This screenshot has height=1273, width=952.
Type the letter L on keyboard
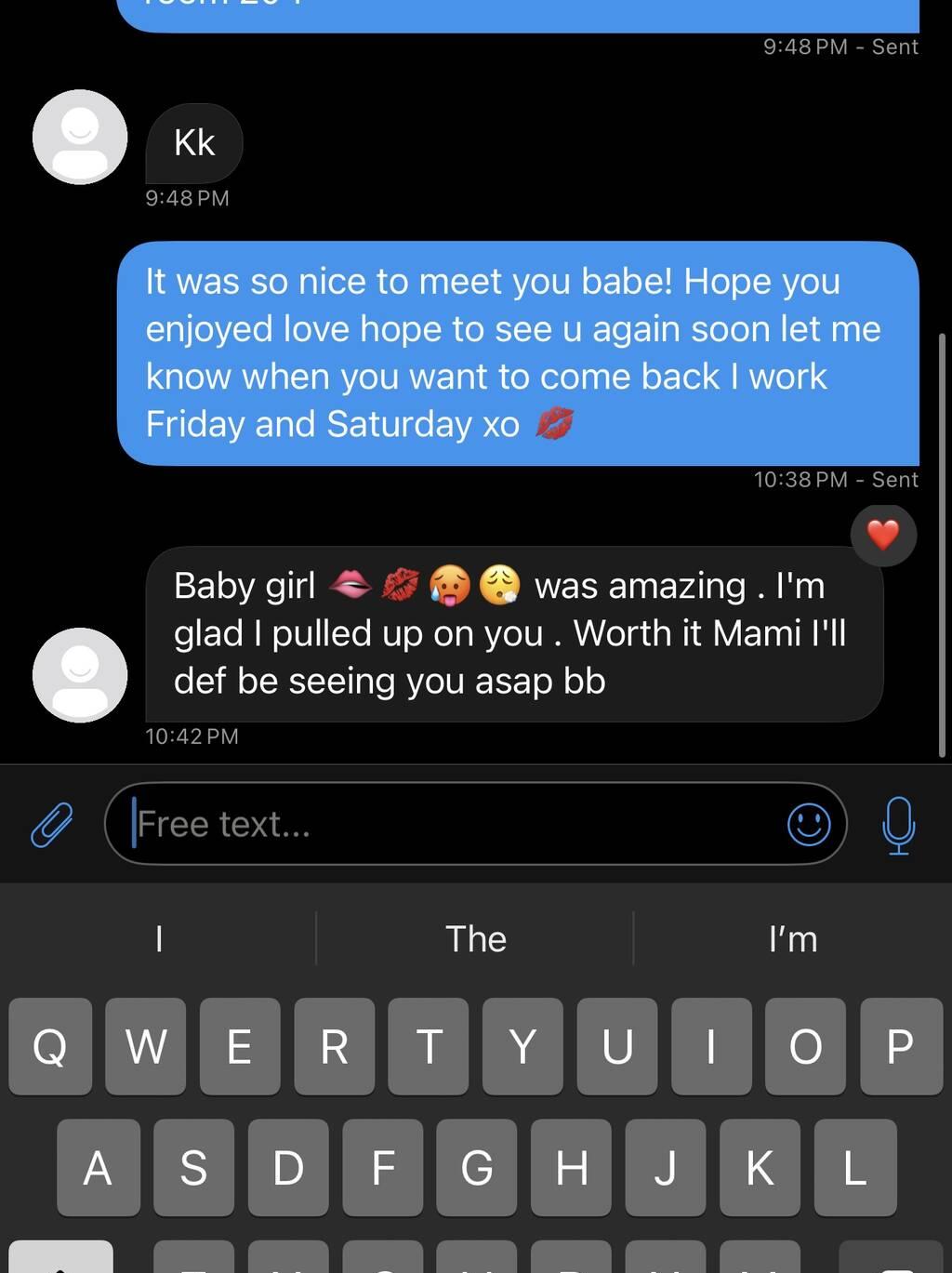pyautogui.click(x=854, y=1168)
